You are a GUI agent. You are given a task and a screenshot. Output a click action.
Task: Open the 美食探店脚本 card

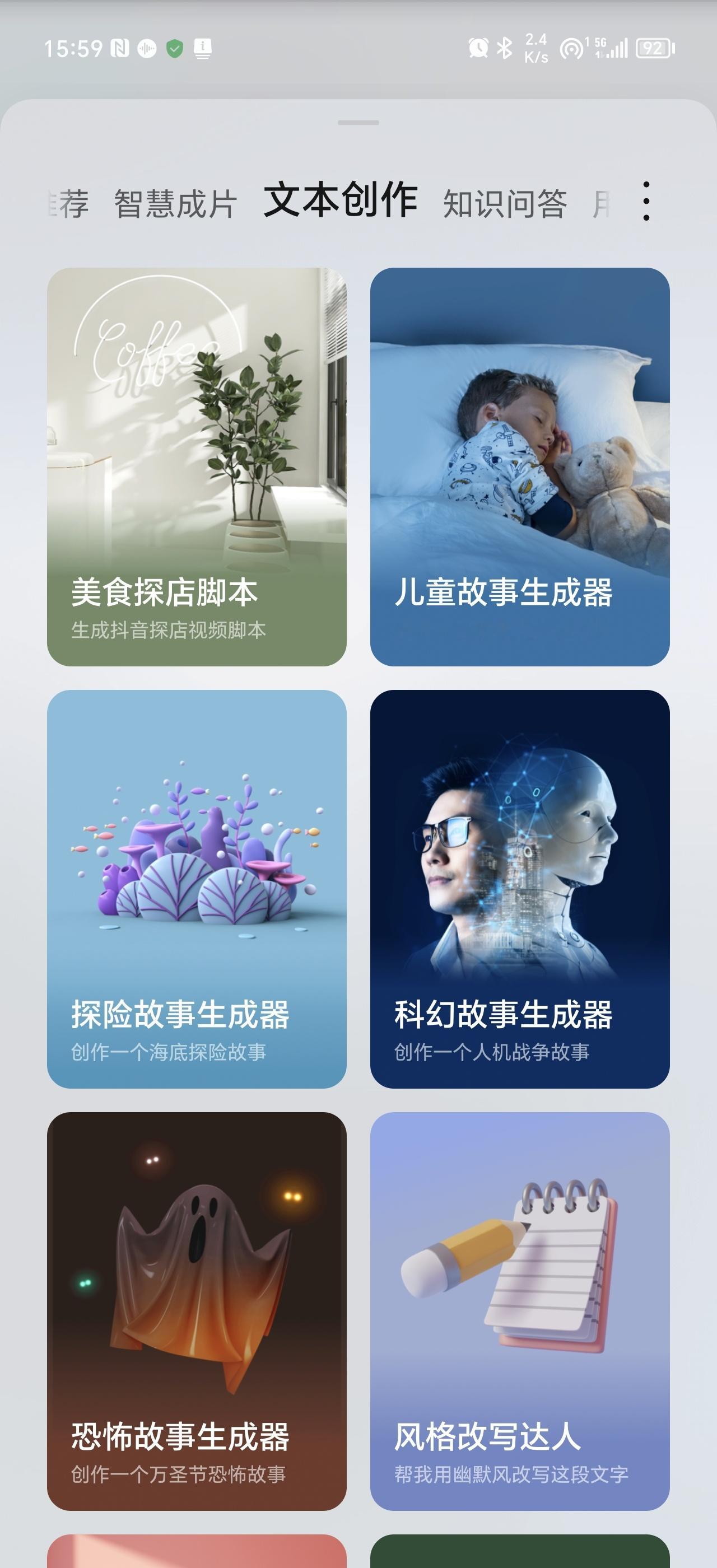tap(197, 467)
